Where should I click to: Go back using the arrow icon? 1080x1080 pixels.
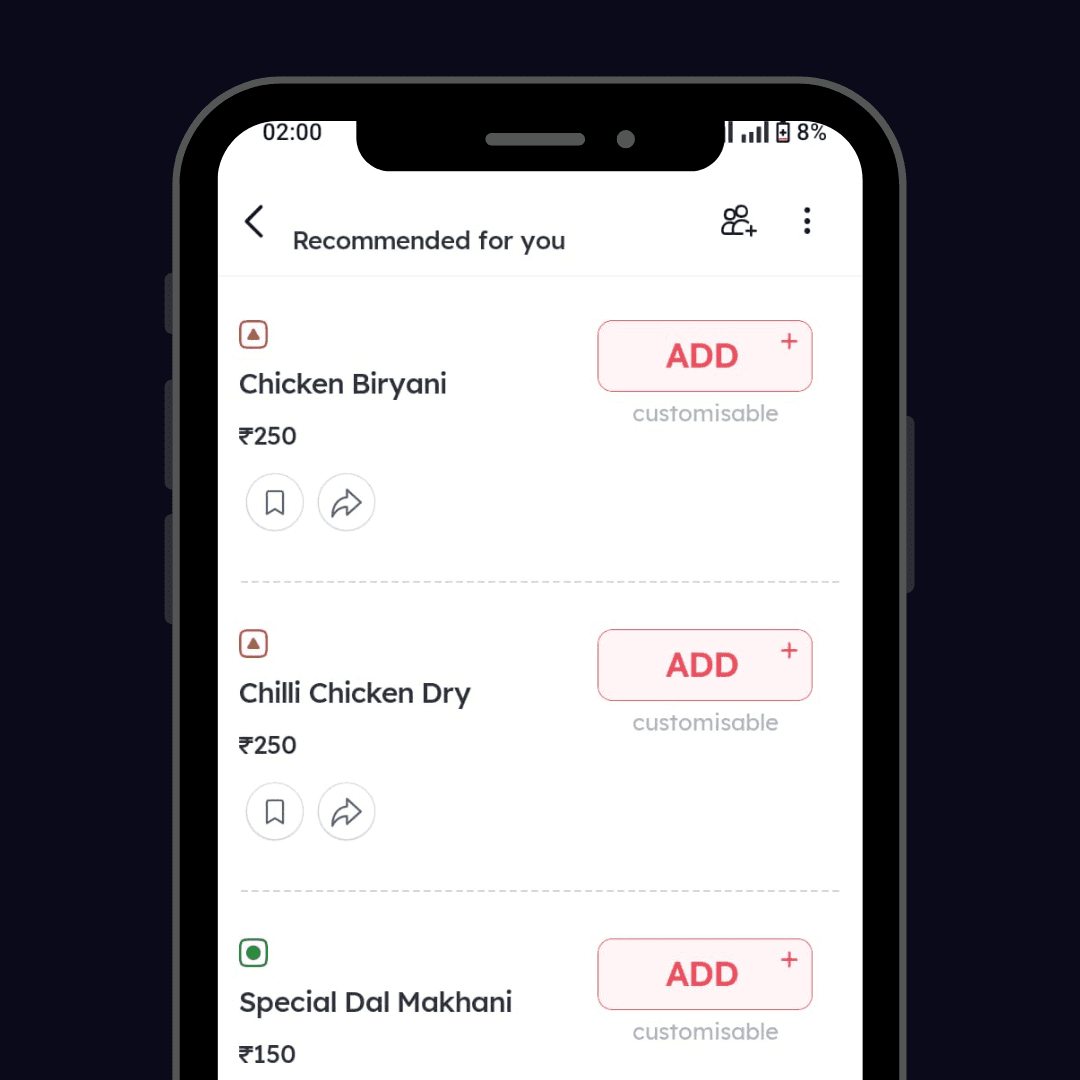[x=255, y=222]
